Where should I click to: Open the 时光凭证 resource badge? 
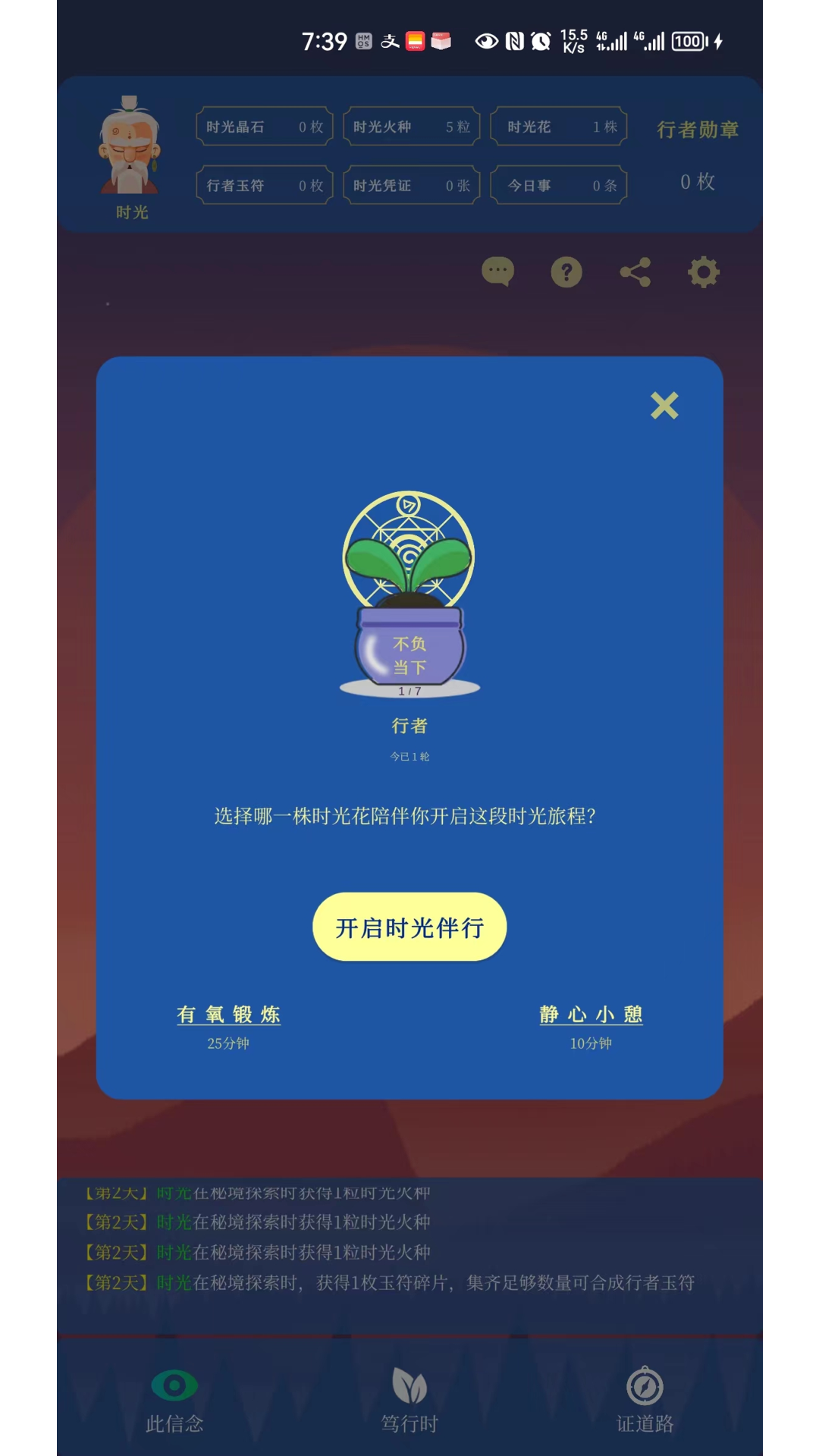tap(411, 184)
